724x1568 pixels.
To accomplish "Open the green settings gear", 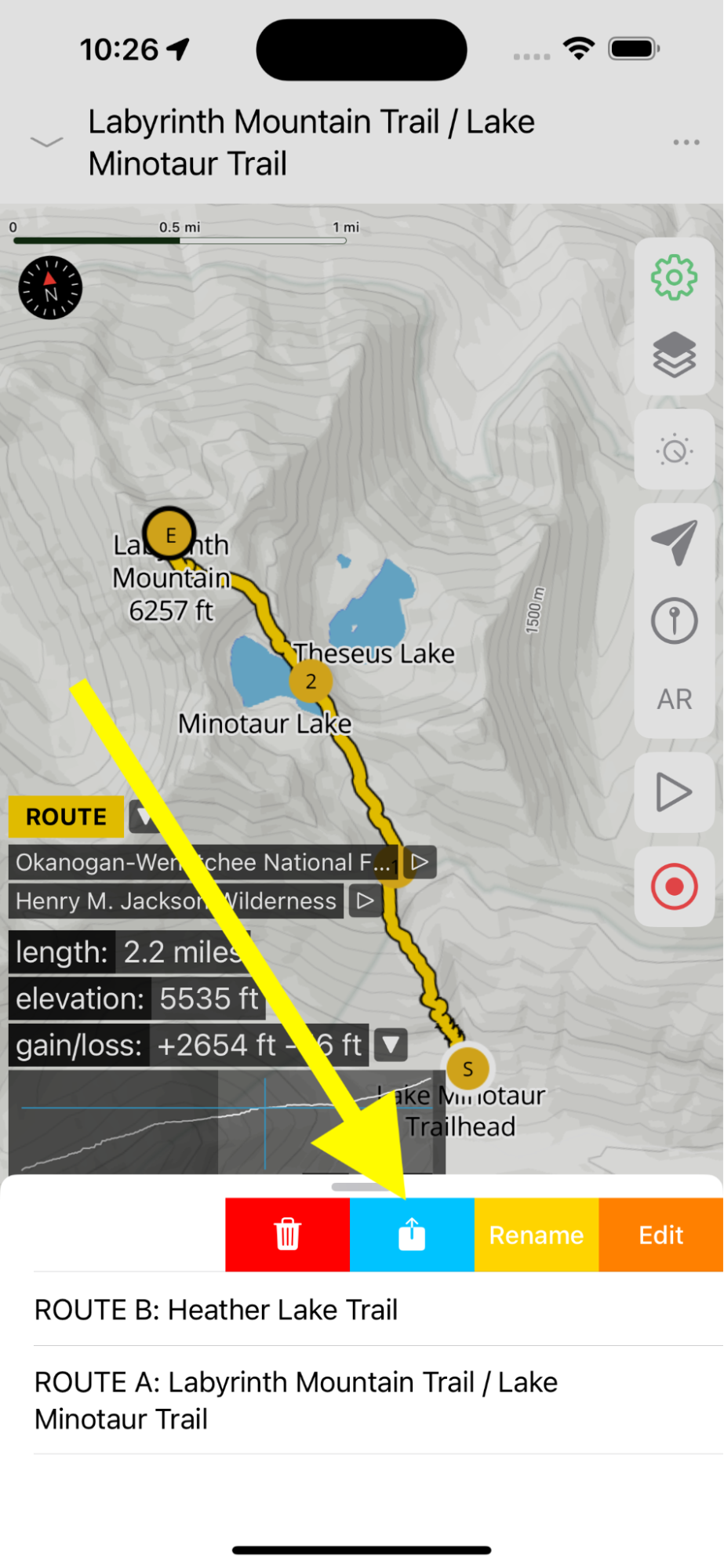I will [x=674, y=278].
